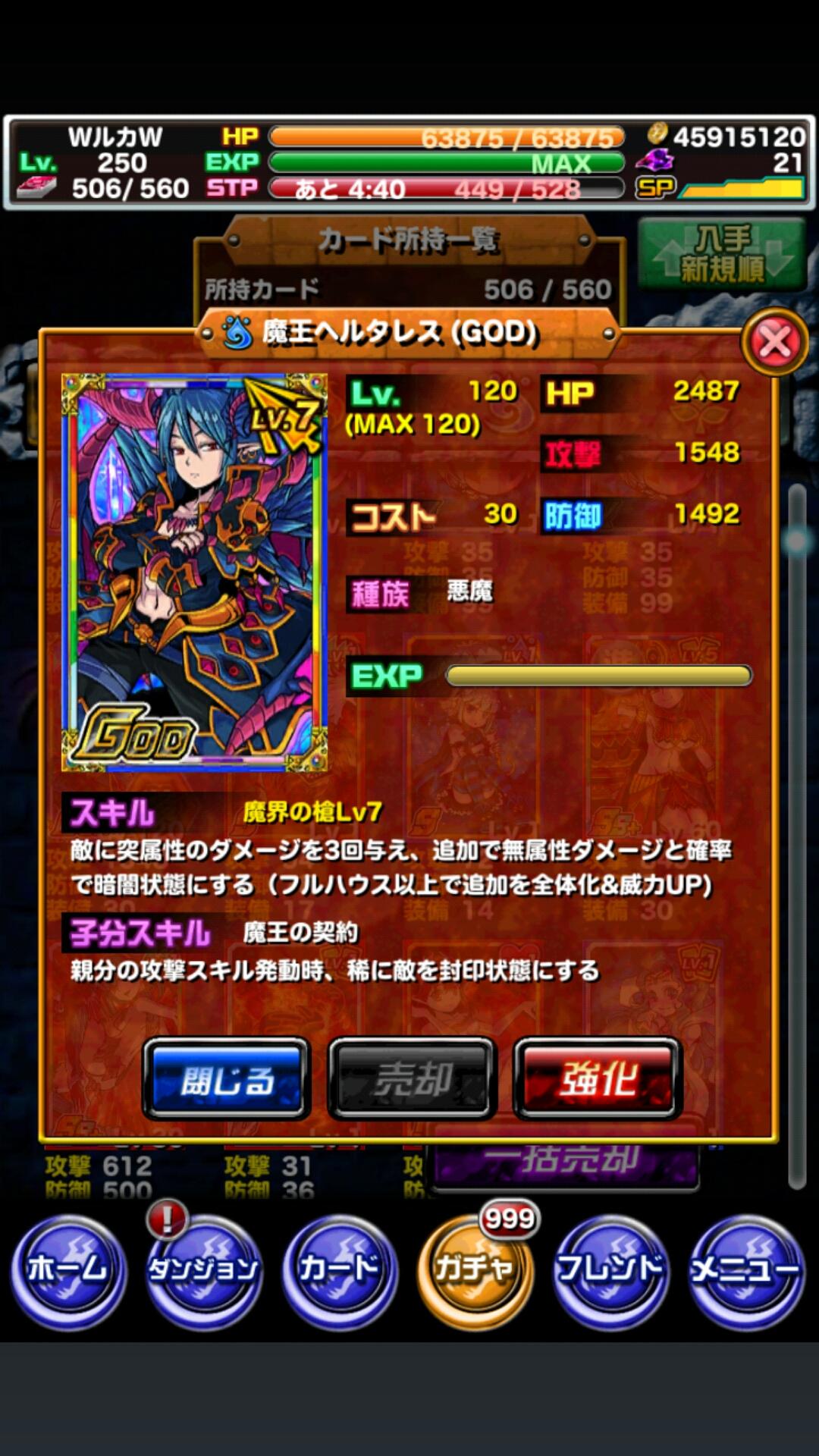
Task: Tap the 魔王ヘルタレス card artwork
Action: pos(194,573)
